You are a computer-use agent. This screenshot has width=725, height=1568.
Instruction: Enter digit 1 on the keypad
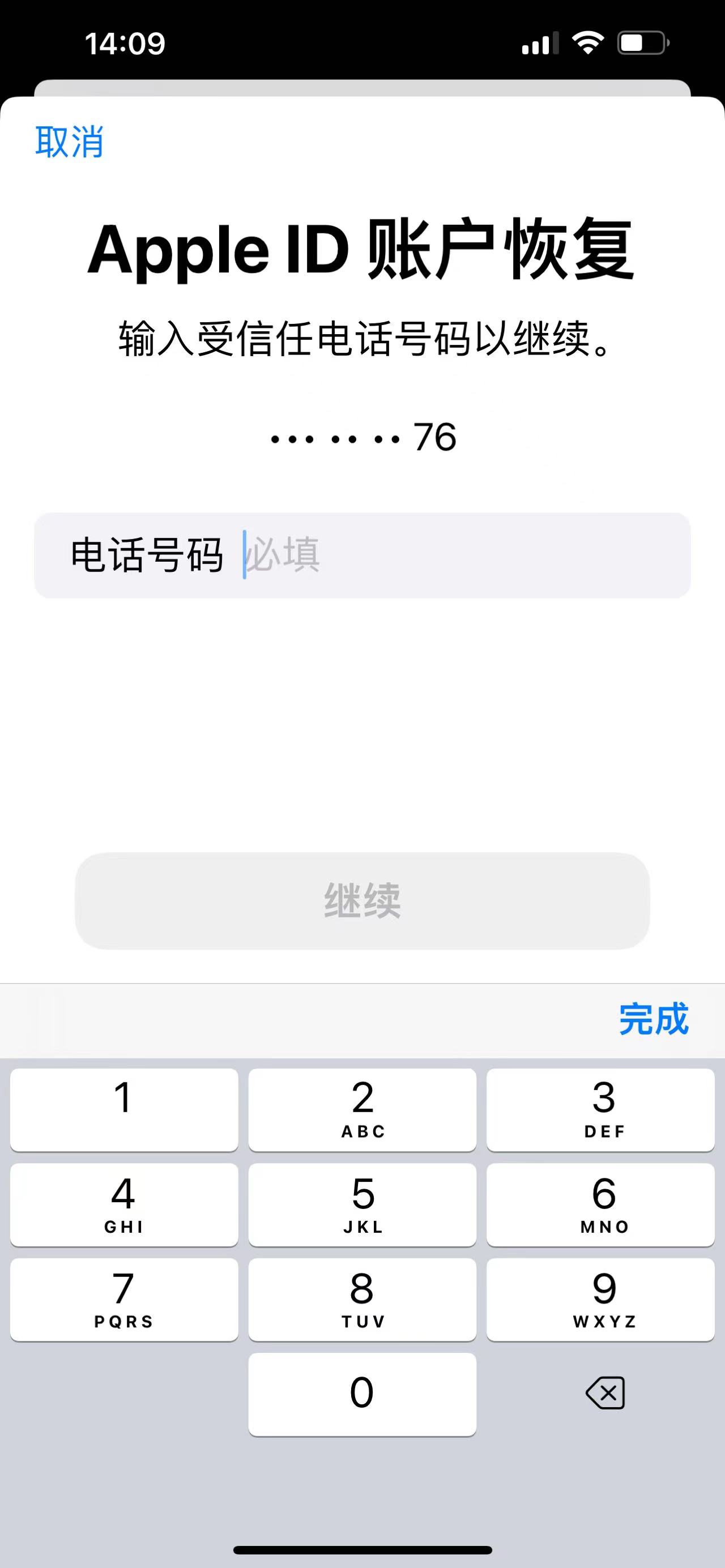point(123,1110)
